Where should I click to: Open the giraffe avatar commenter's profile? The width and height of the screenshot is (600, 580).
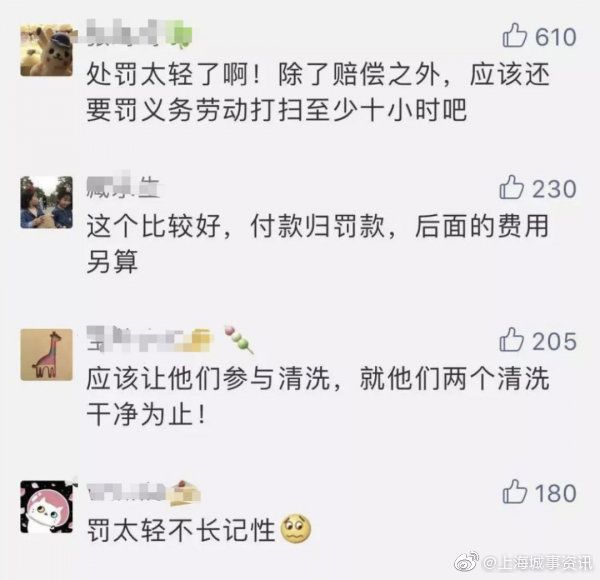(46, 355)
